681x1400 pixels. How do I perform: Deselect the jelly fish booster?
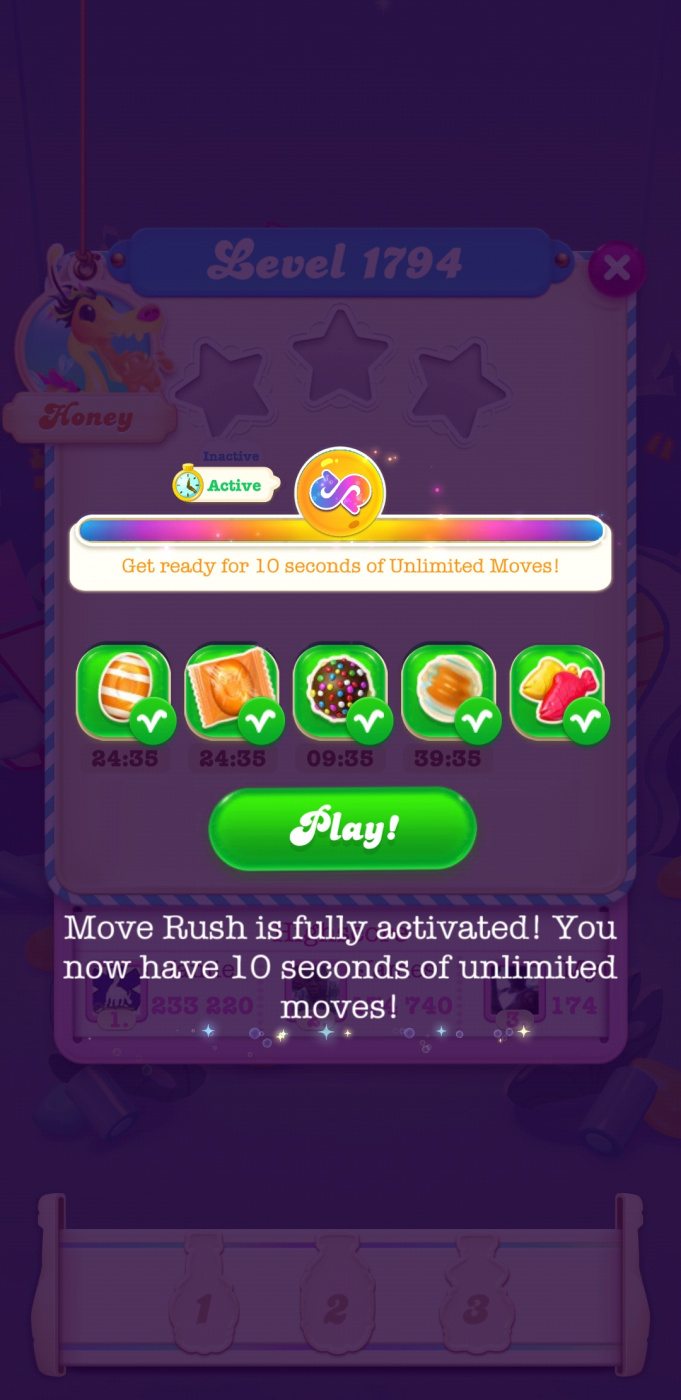557,692
